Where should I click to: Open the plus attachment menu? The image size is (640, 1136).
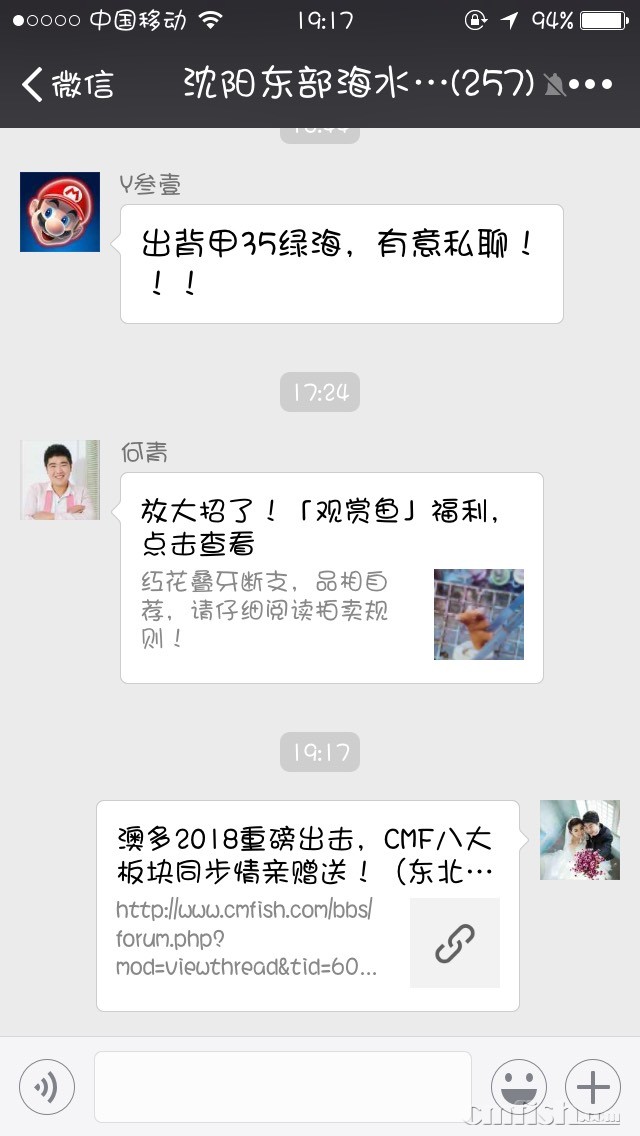[x=593, y=1086]
